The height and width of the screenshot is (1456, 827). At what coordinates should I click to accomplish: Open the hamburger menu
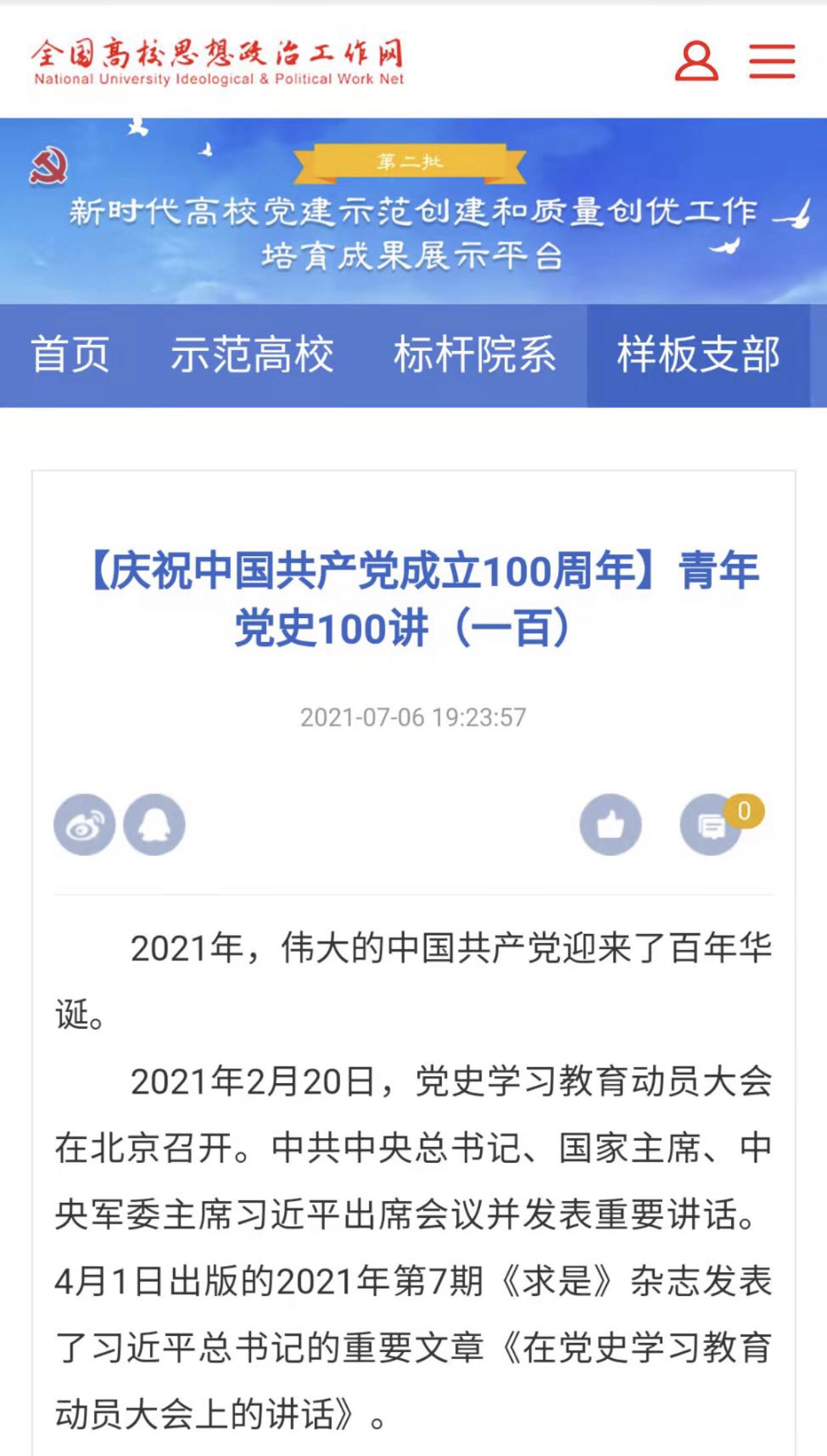pos(772,61)
